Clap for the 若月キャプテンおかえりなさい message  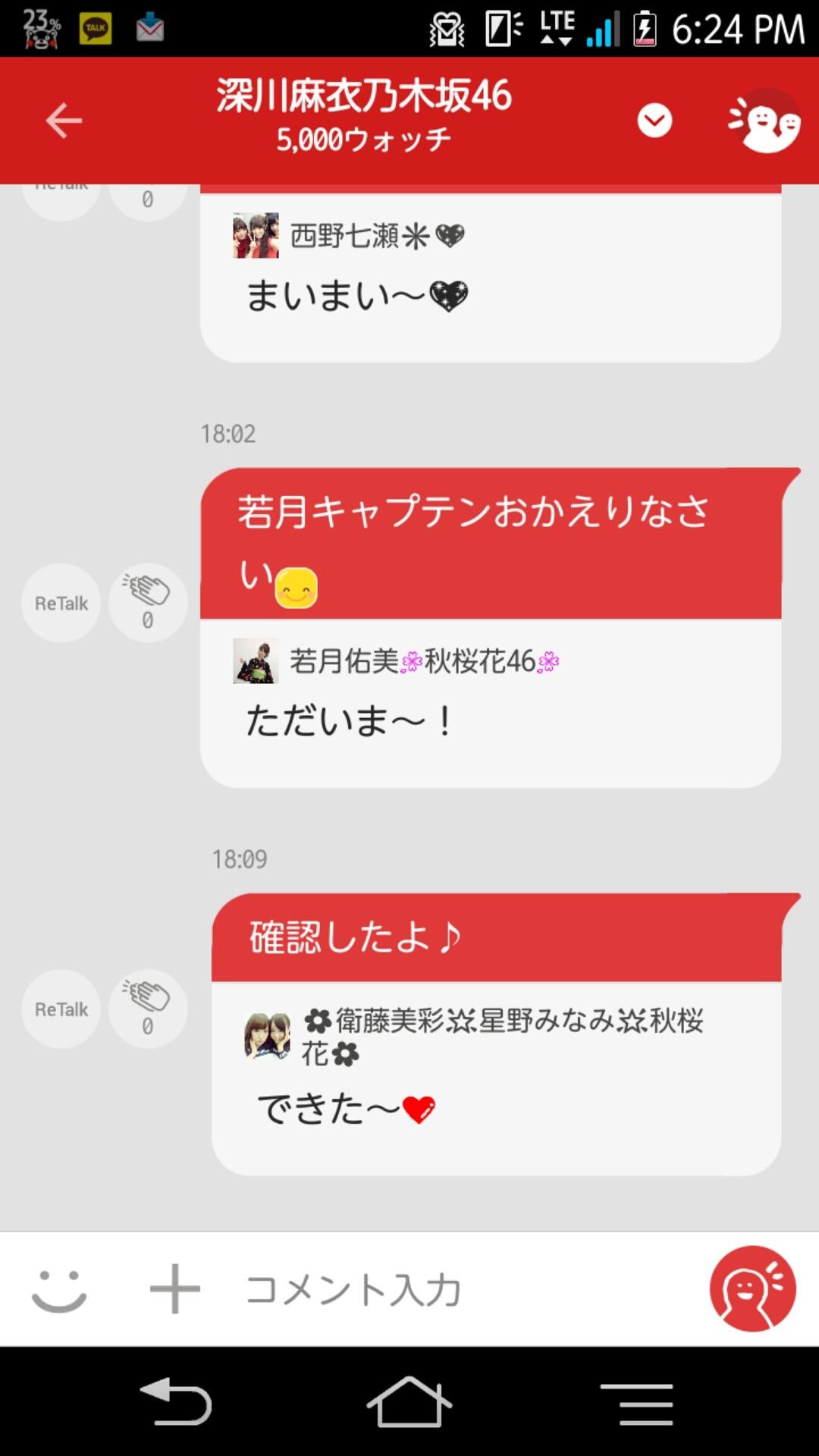click(146, 601)
